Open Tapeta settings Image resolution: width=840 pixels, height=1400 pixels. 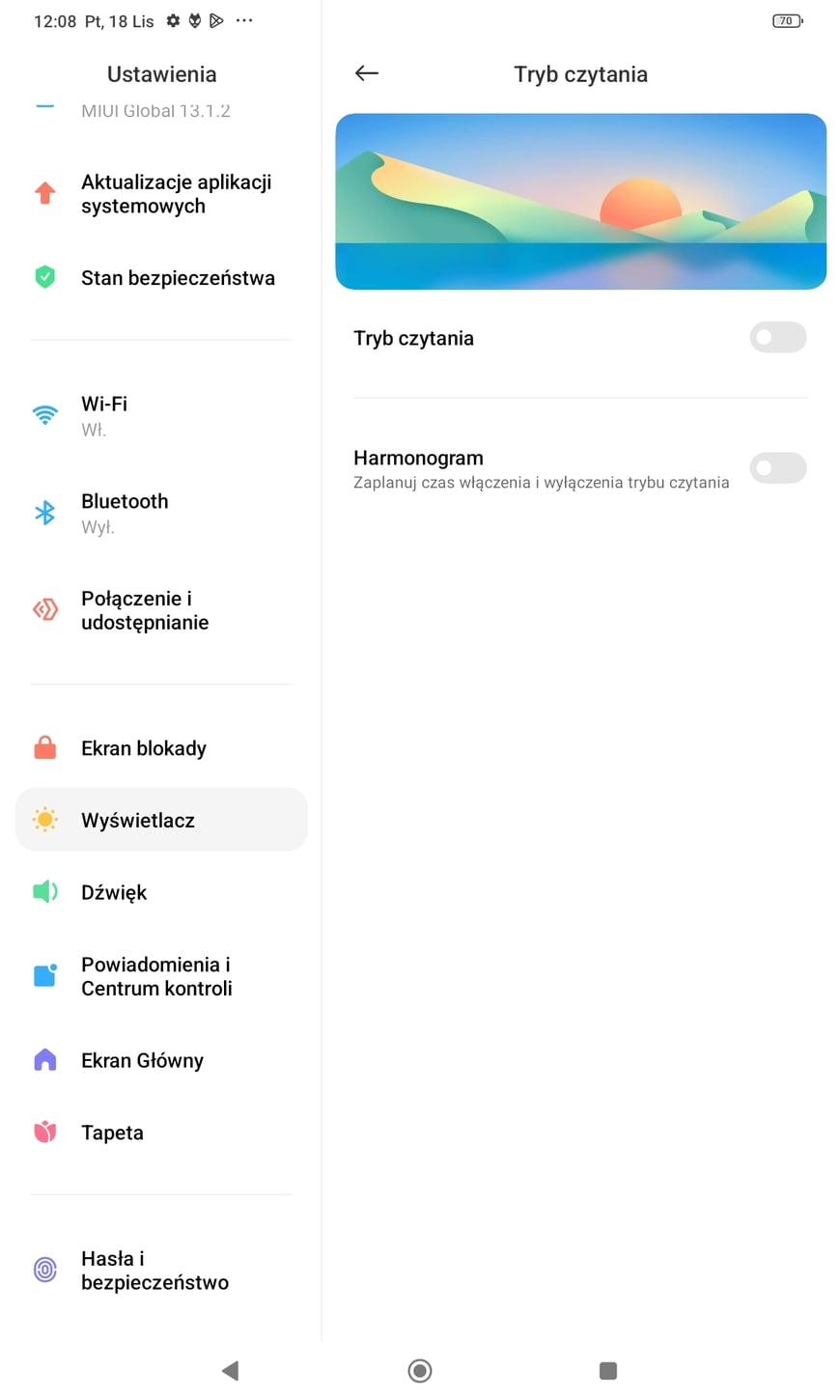[161, 1133]
